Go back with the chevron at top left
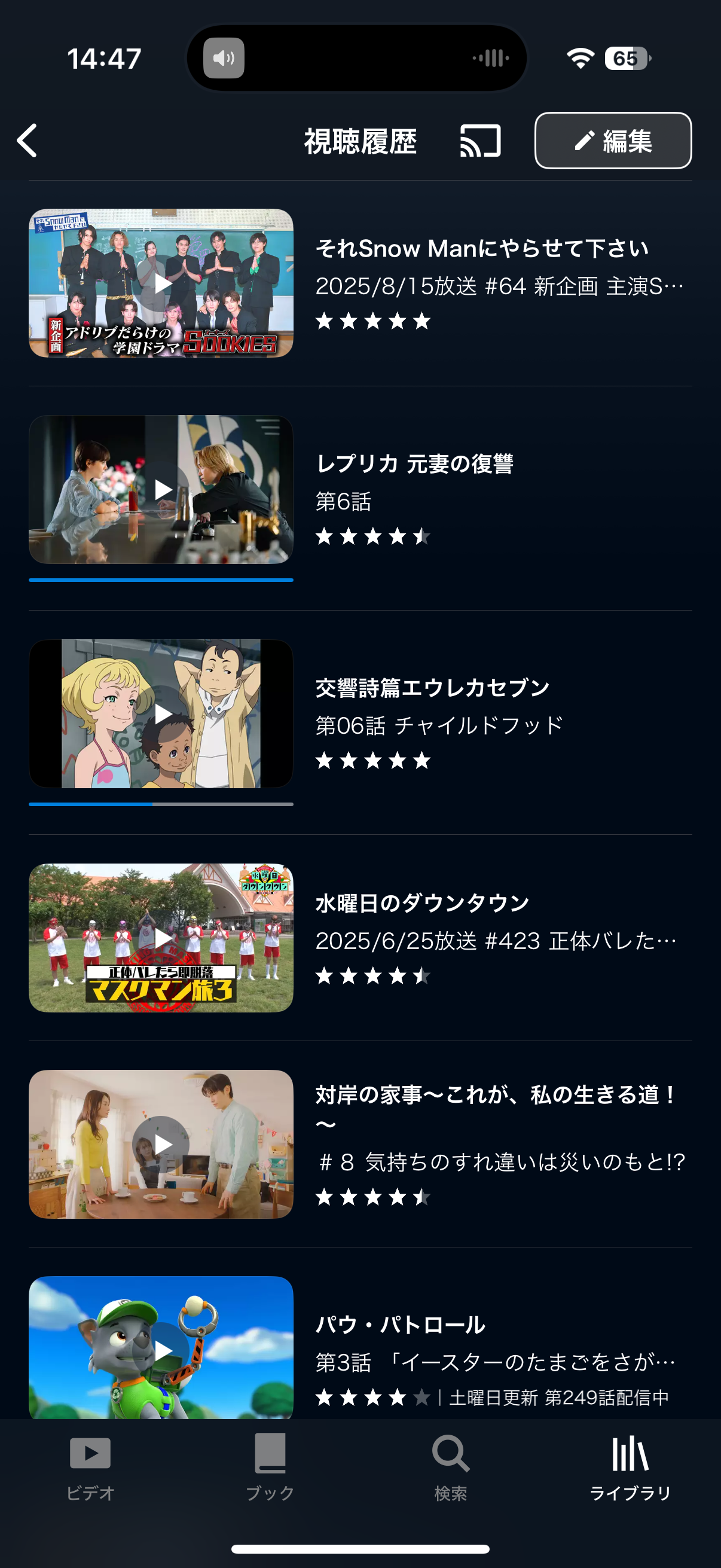The height and width of the screenshot is (1568, 721). (x=27, y=141)
